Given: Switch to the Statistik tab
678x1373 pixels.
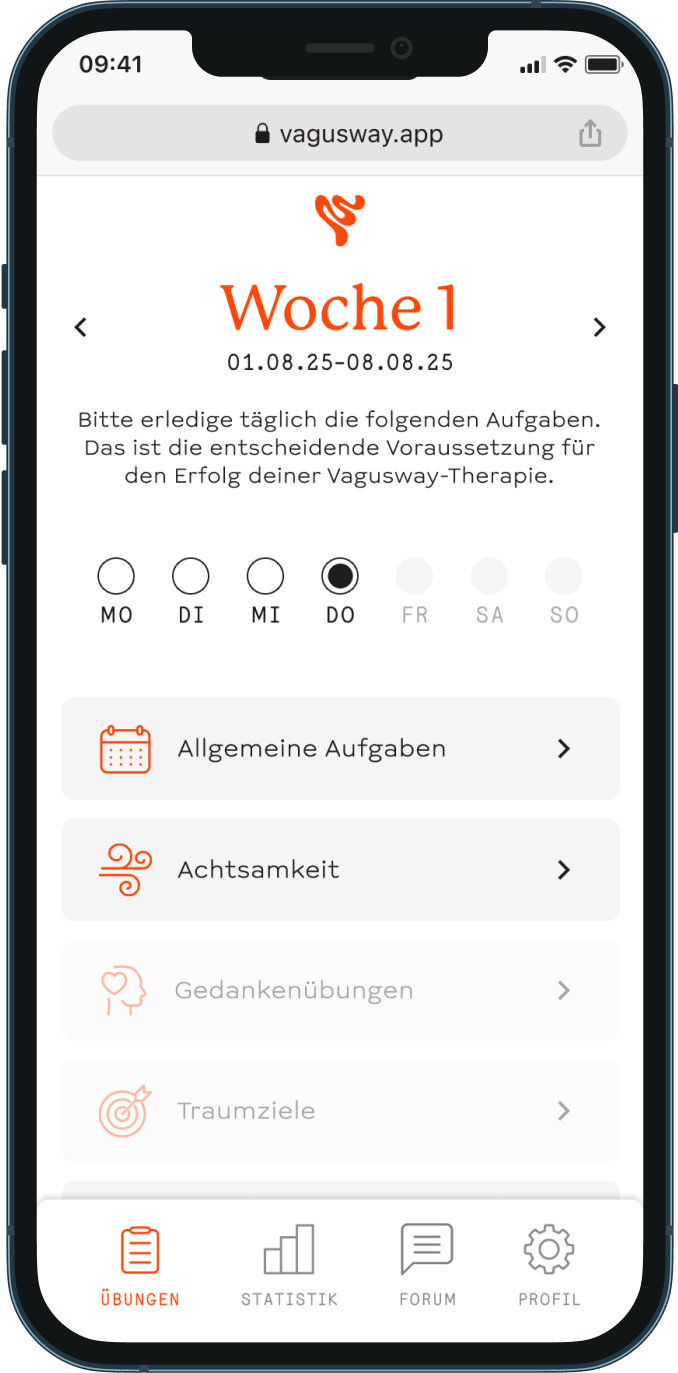Looking at the screenshot, I should [x=289, y=1266].
